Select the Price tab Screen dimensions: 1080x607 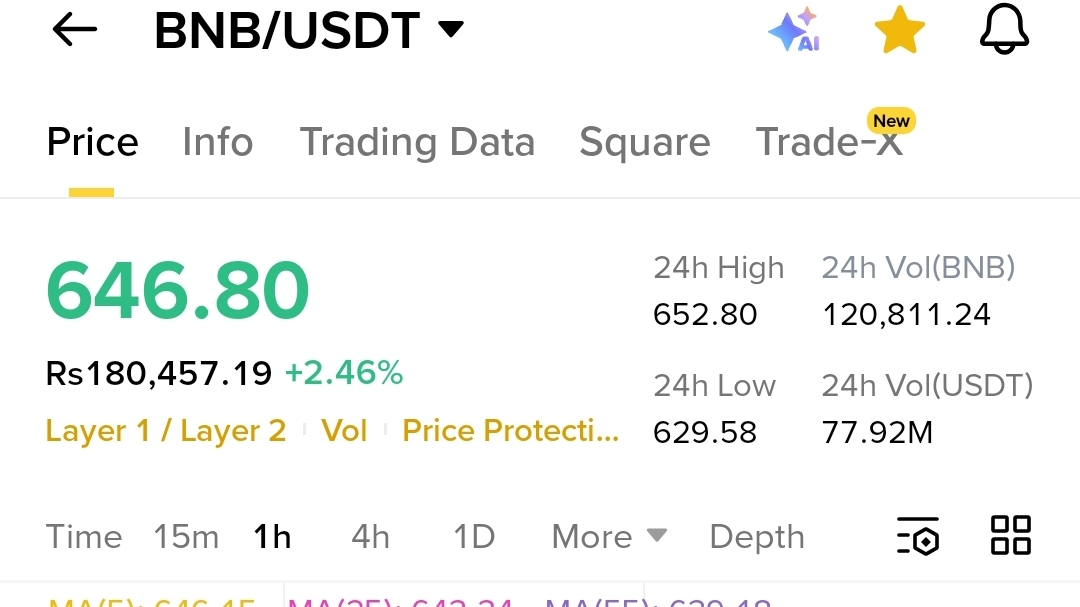92,142
